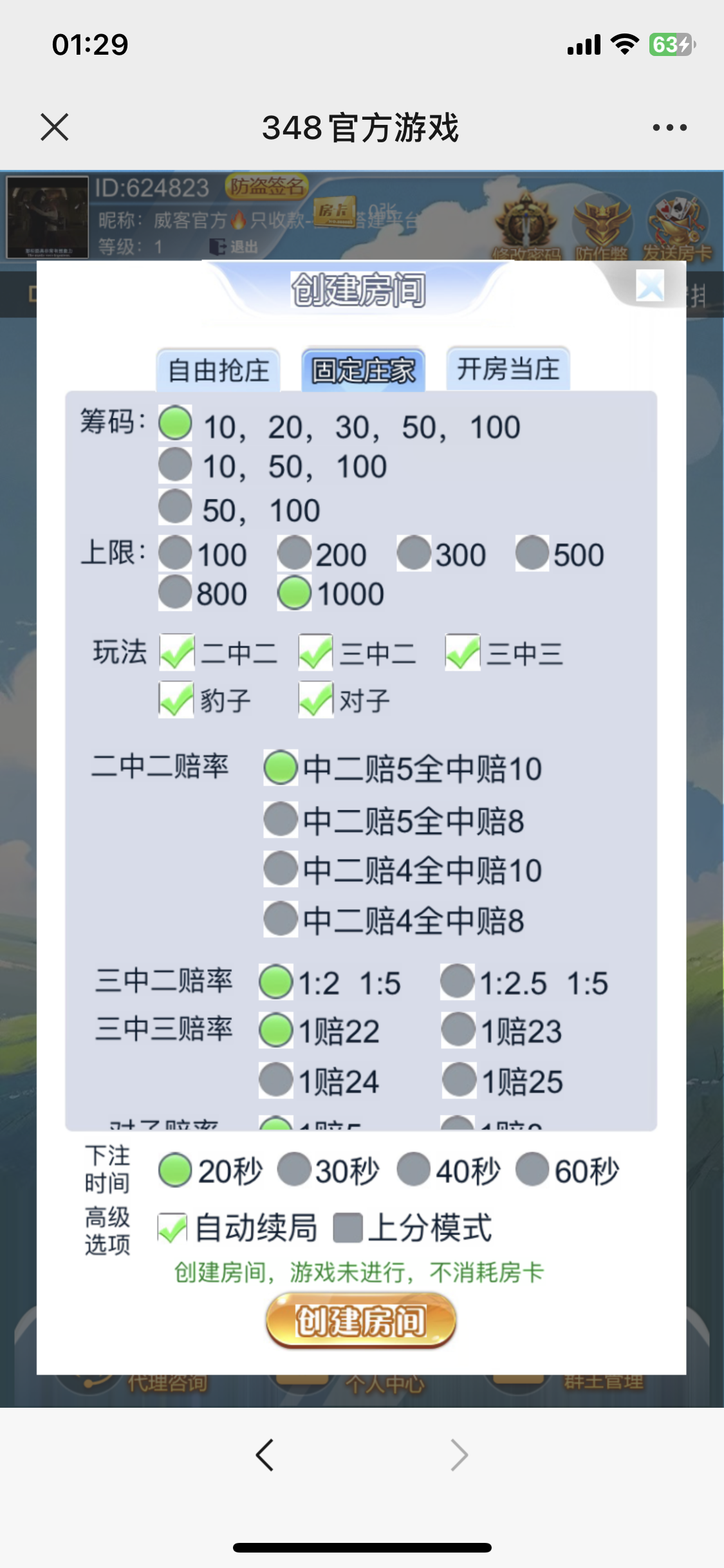The width and height of the screenshot is (724, 1568).
Task: Open the three-dot overflow menu
Action: [x=669, y=127]
